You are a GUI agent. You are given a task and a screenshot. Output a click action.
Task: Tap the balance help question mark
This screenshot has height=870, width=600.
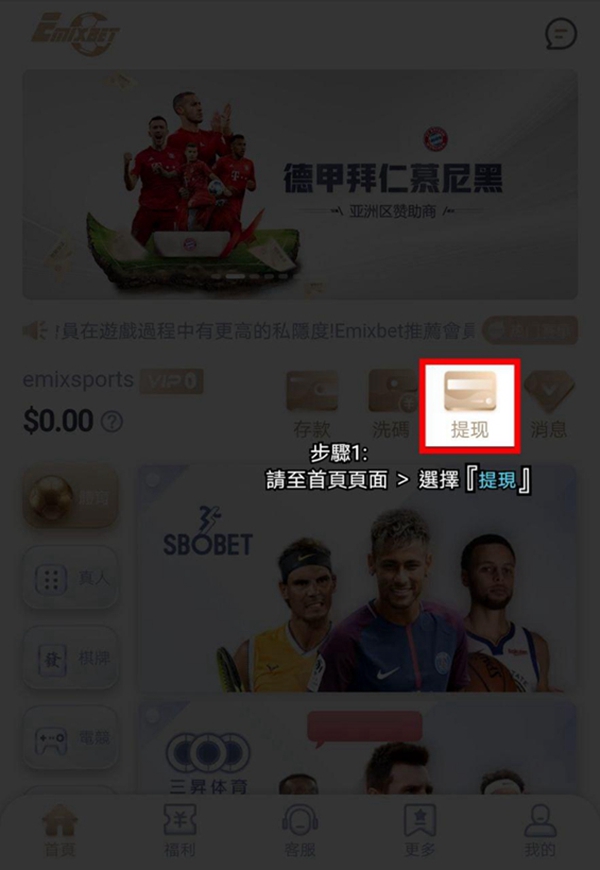click(x=113, y=422)
